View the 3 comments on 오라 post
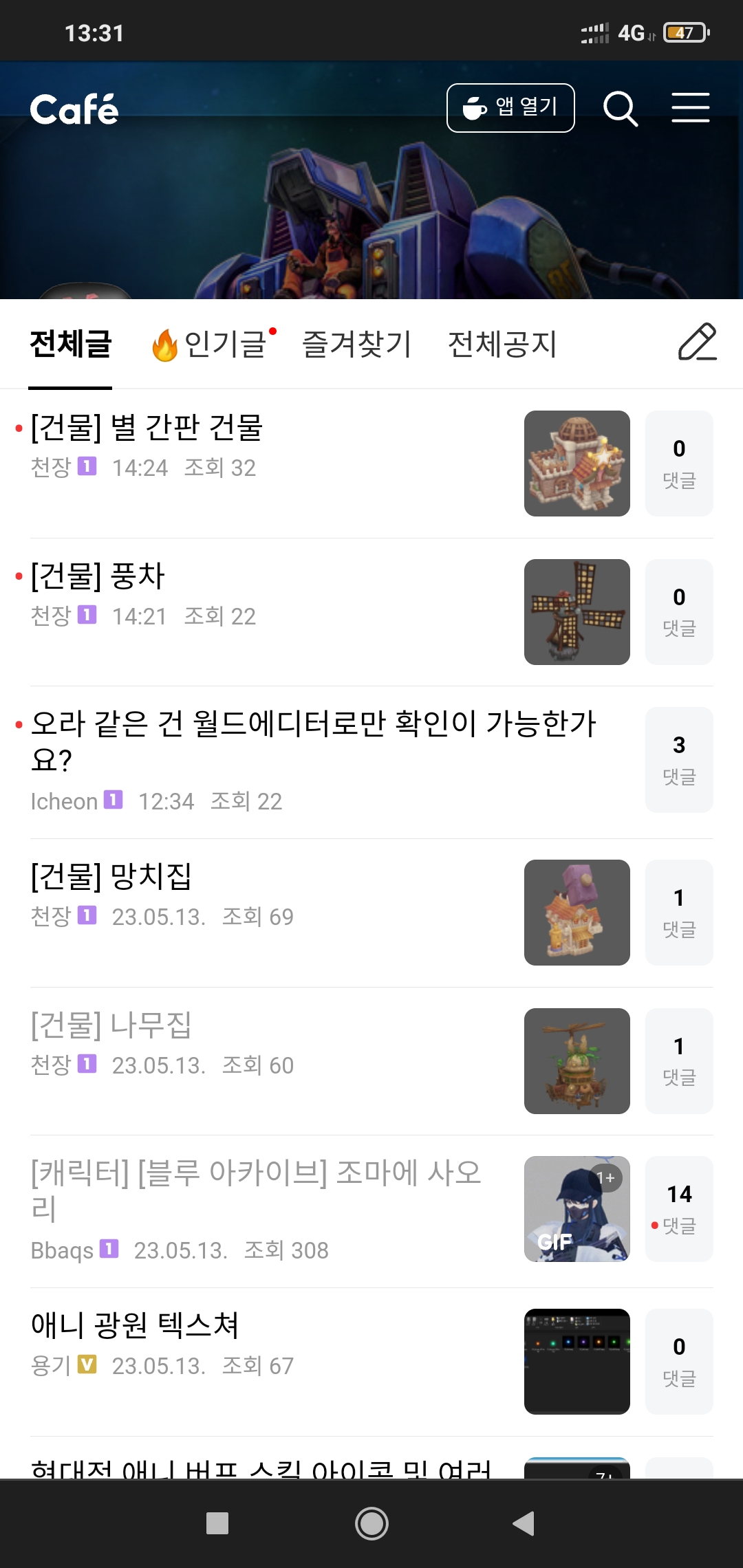This screenshot has width=743, height=1568. (679, 760)
